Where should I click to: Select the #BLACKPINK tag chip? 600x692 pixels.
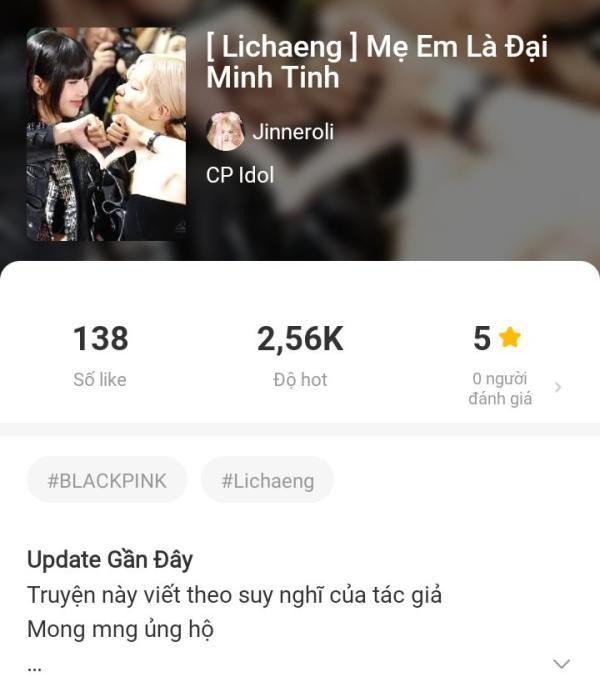click(107, 480)
